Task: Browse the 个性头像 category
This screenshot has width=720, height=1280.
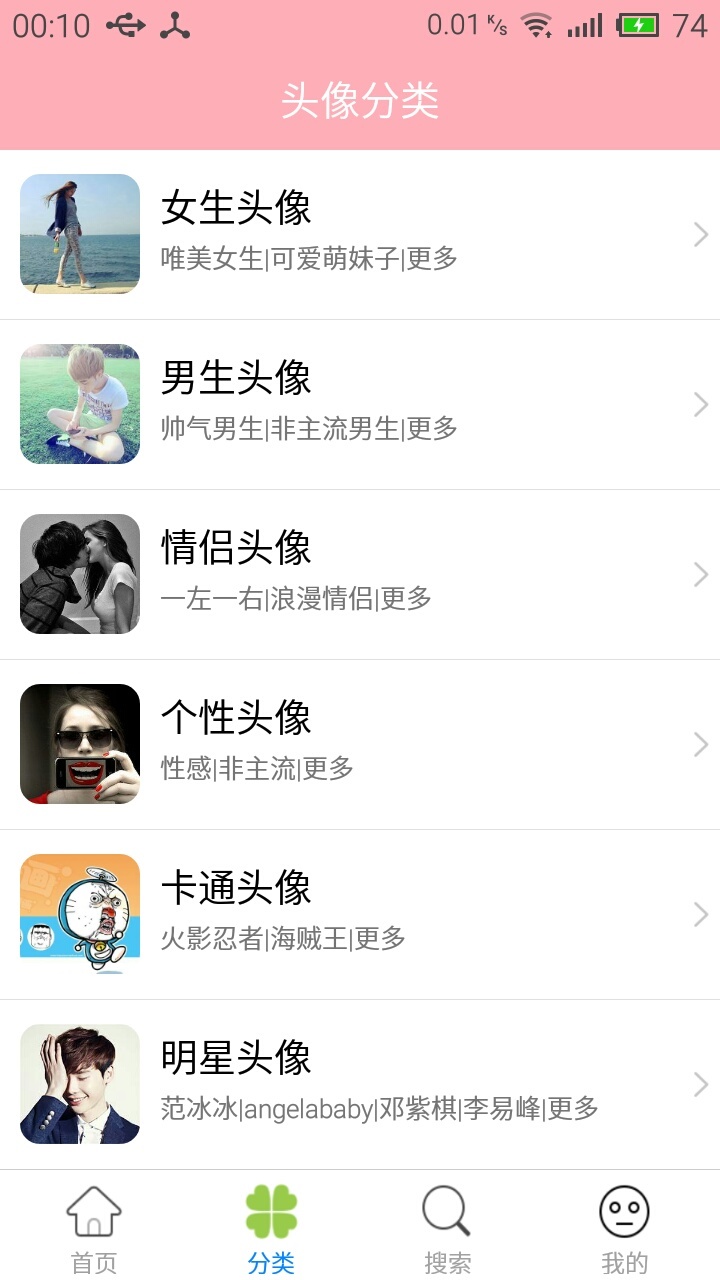Action: point(360,745)
